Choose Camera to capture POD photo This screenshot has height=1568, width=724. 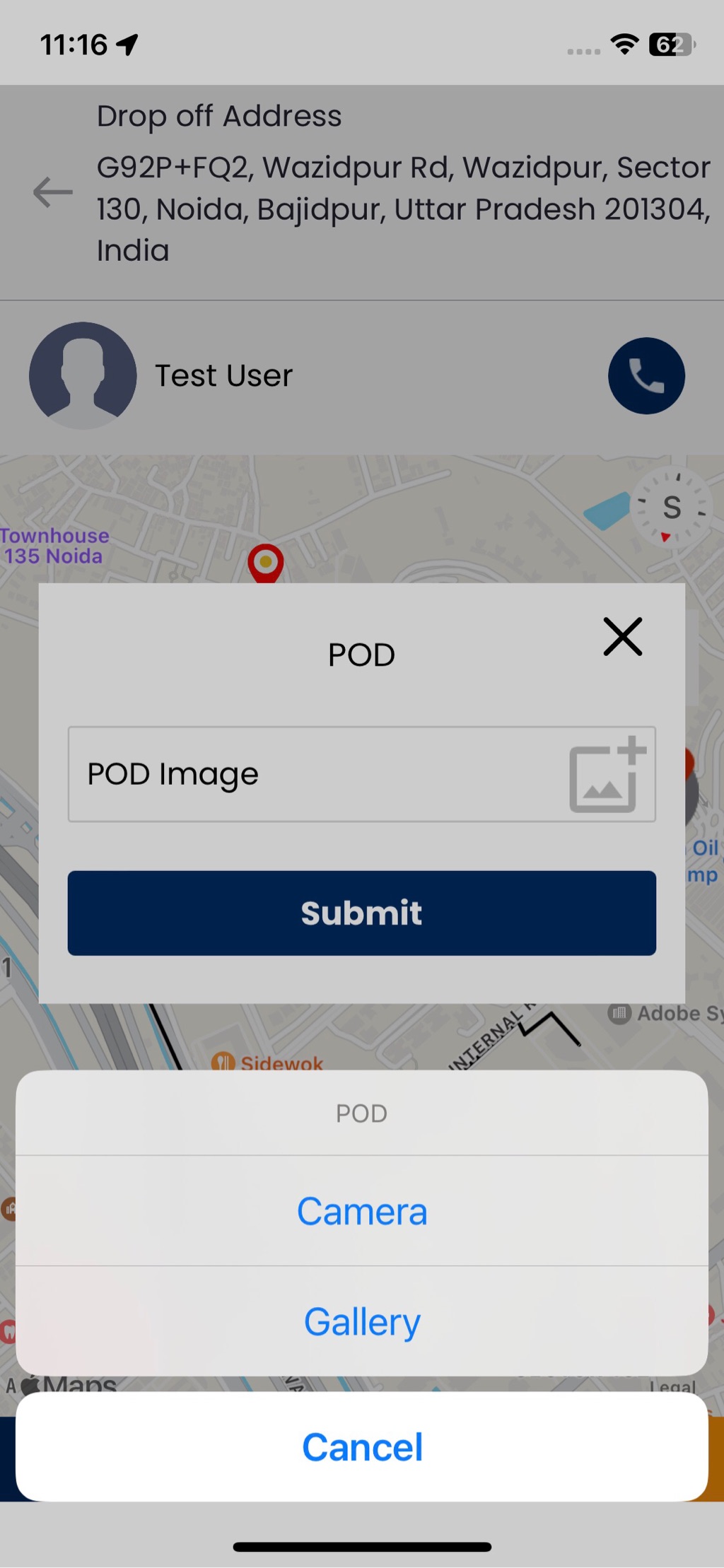(362, 1211)
